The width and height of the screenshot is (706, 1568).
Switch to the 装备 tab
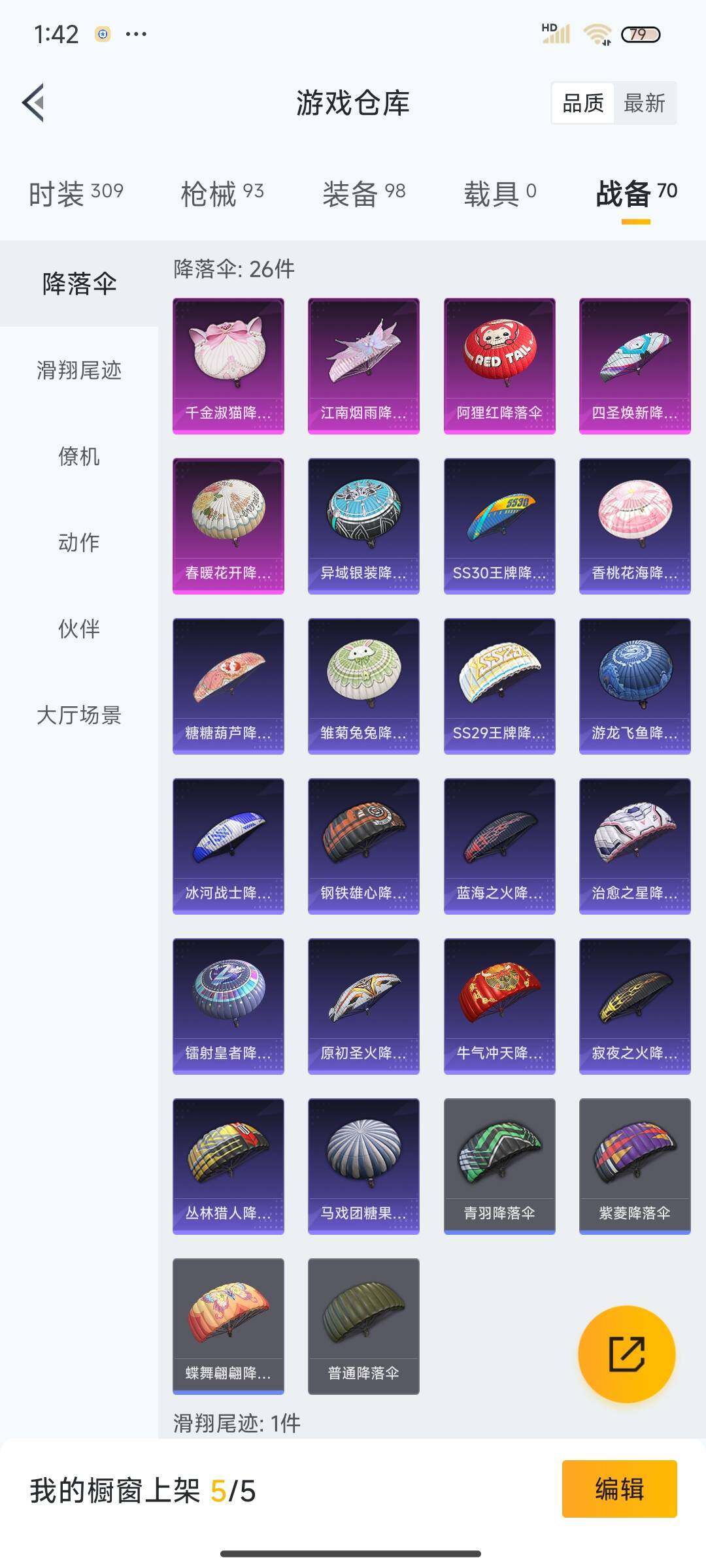(364, 194)
